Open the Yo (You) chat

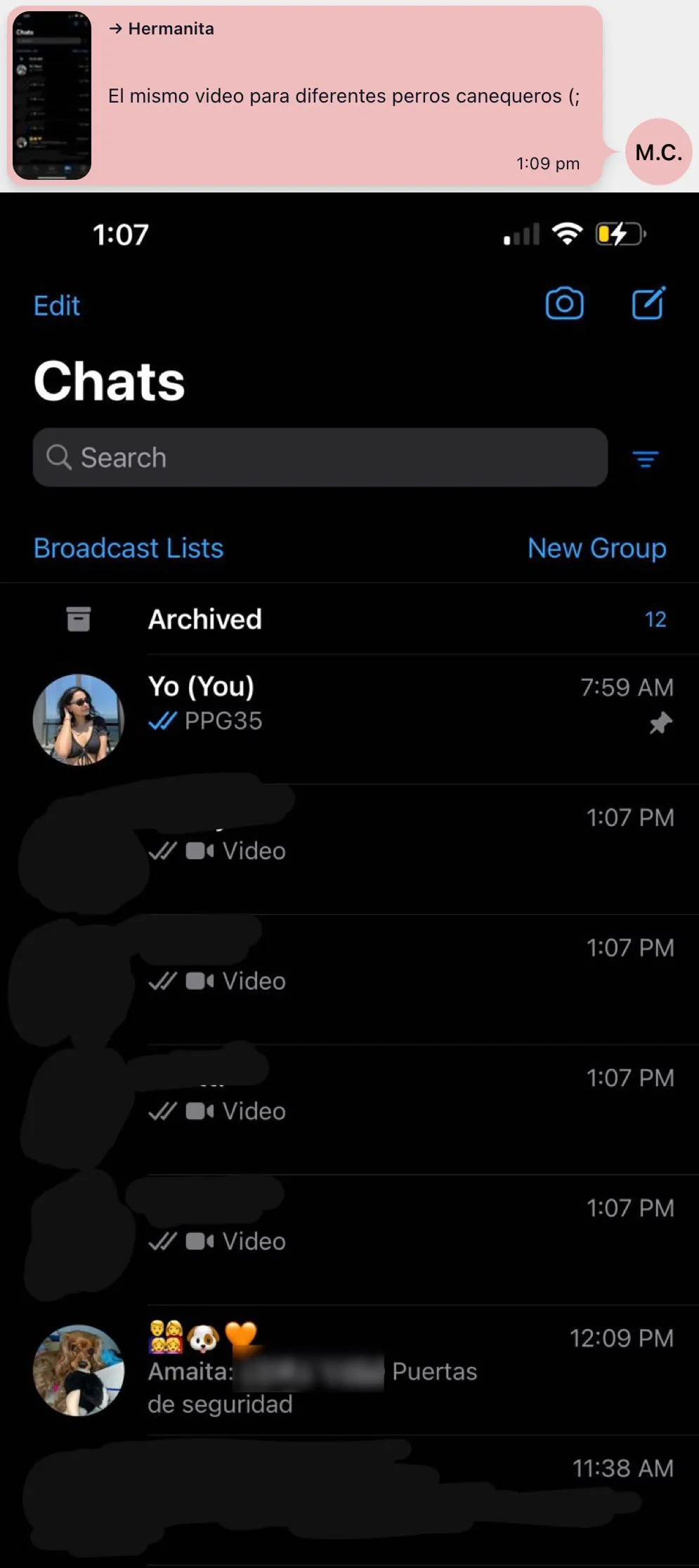point(351,718)
